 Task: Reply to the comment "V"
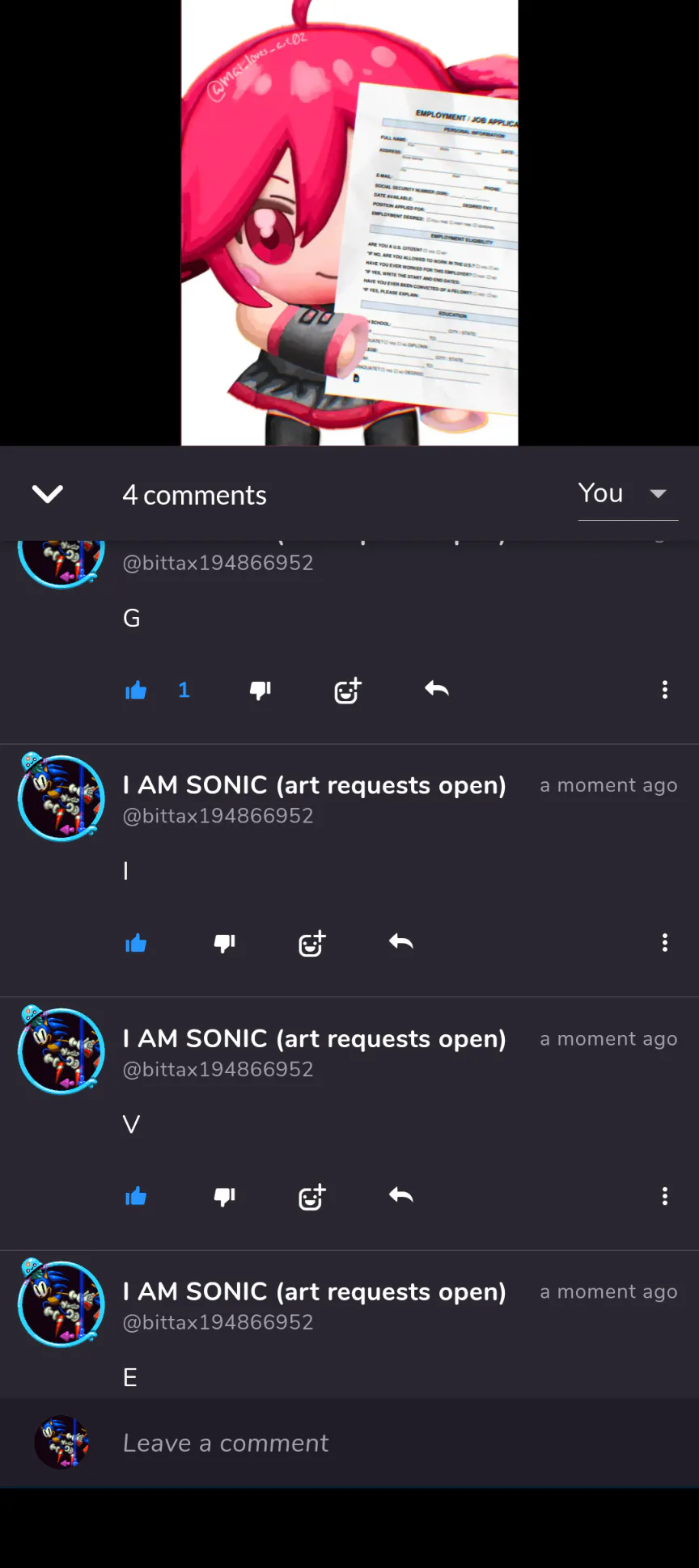[x=401, y=1195]
